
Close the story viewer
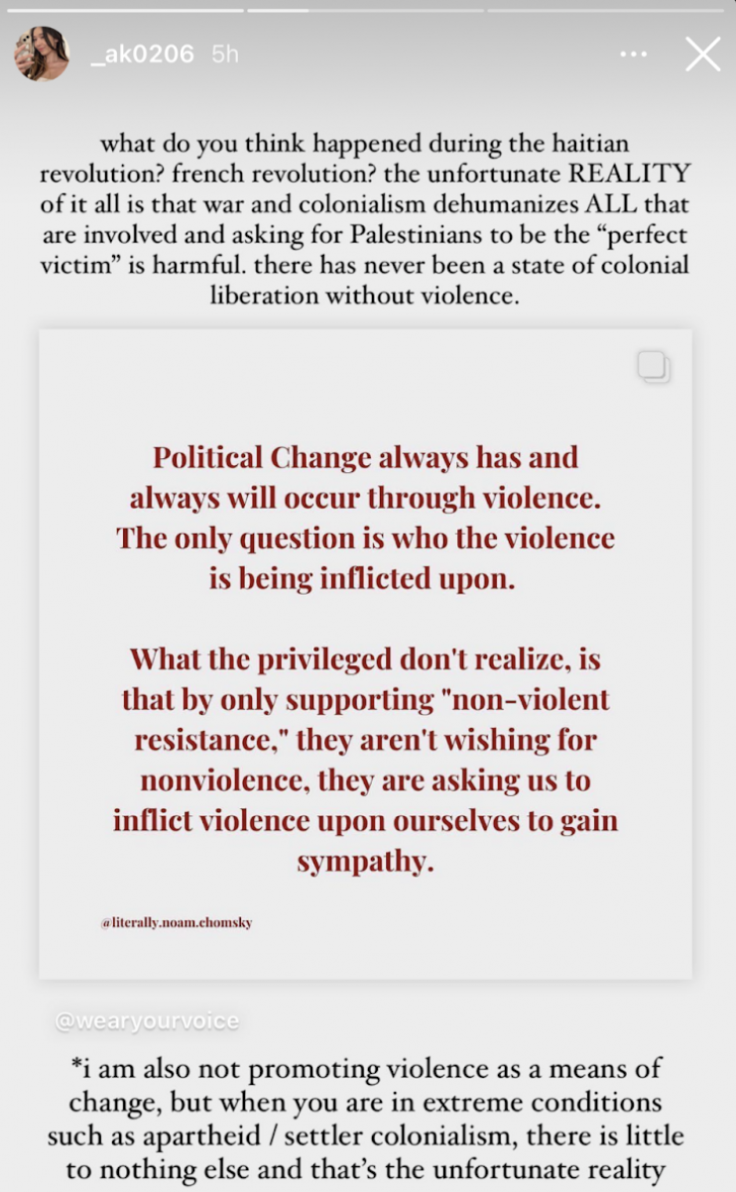[703, 54]
